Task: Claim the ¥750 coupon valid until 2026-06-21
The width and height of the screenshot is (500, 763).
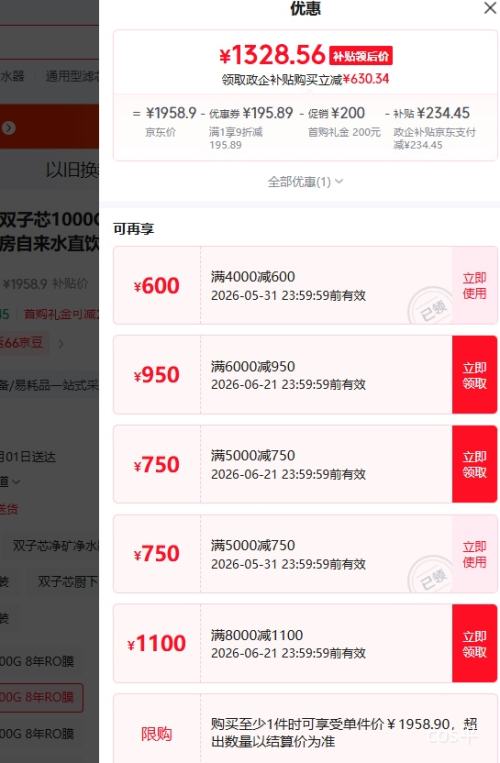Action: pos(474,464)
